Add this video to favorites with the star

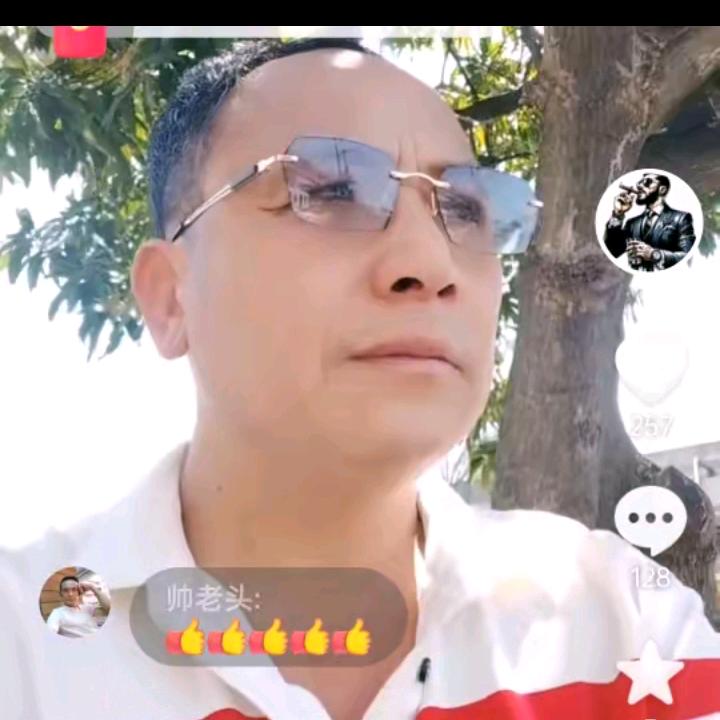650,672
